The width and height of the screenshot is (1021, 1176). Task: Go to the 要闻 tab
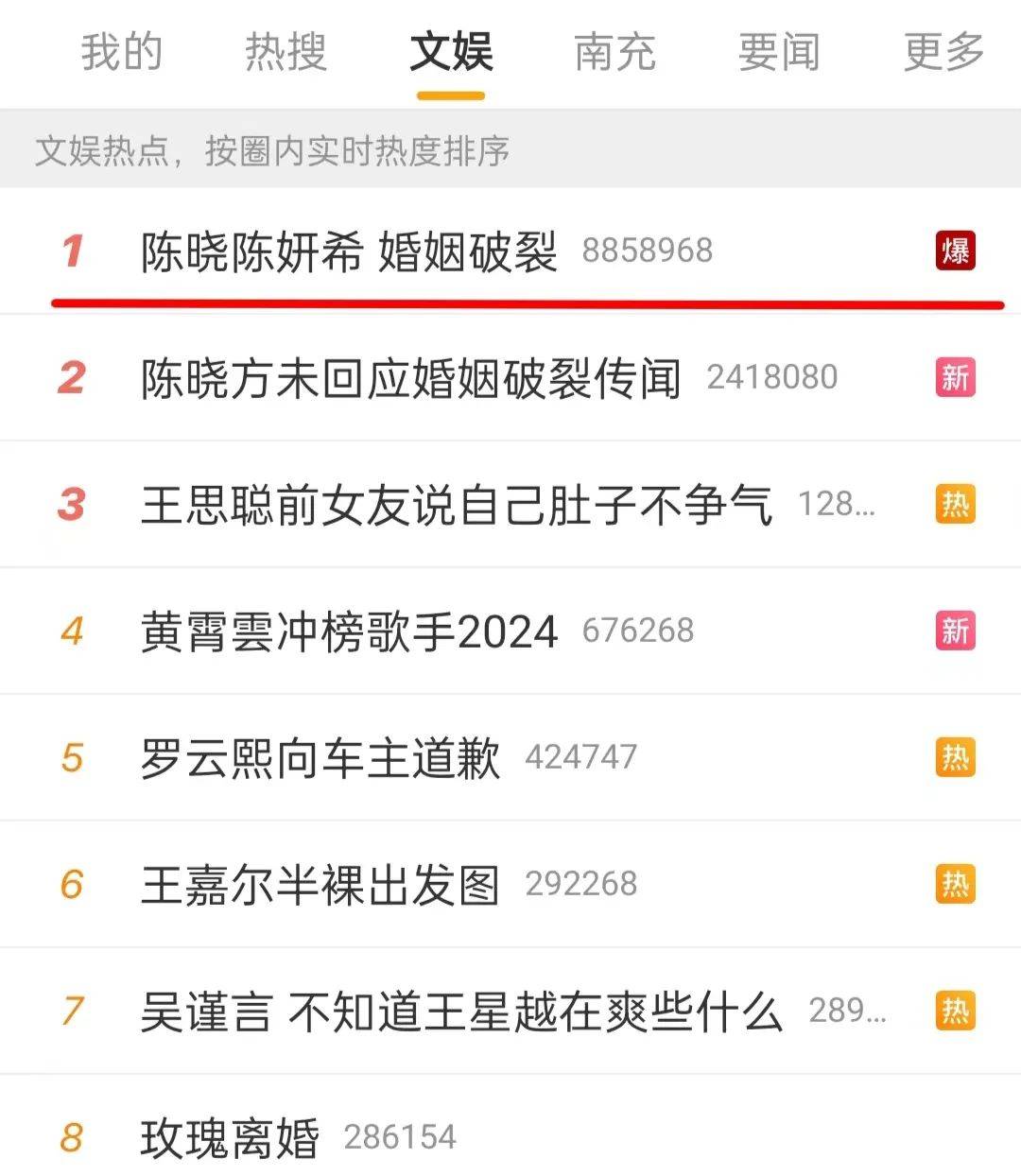[779, 52]
